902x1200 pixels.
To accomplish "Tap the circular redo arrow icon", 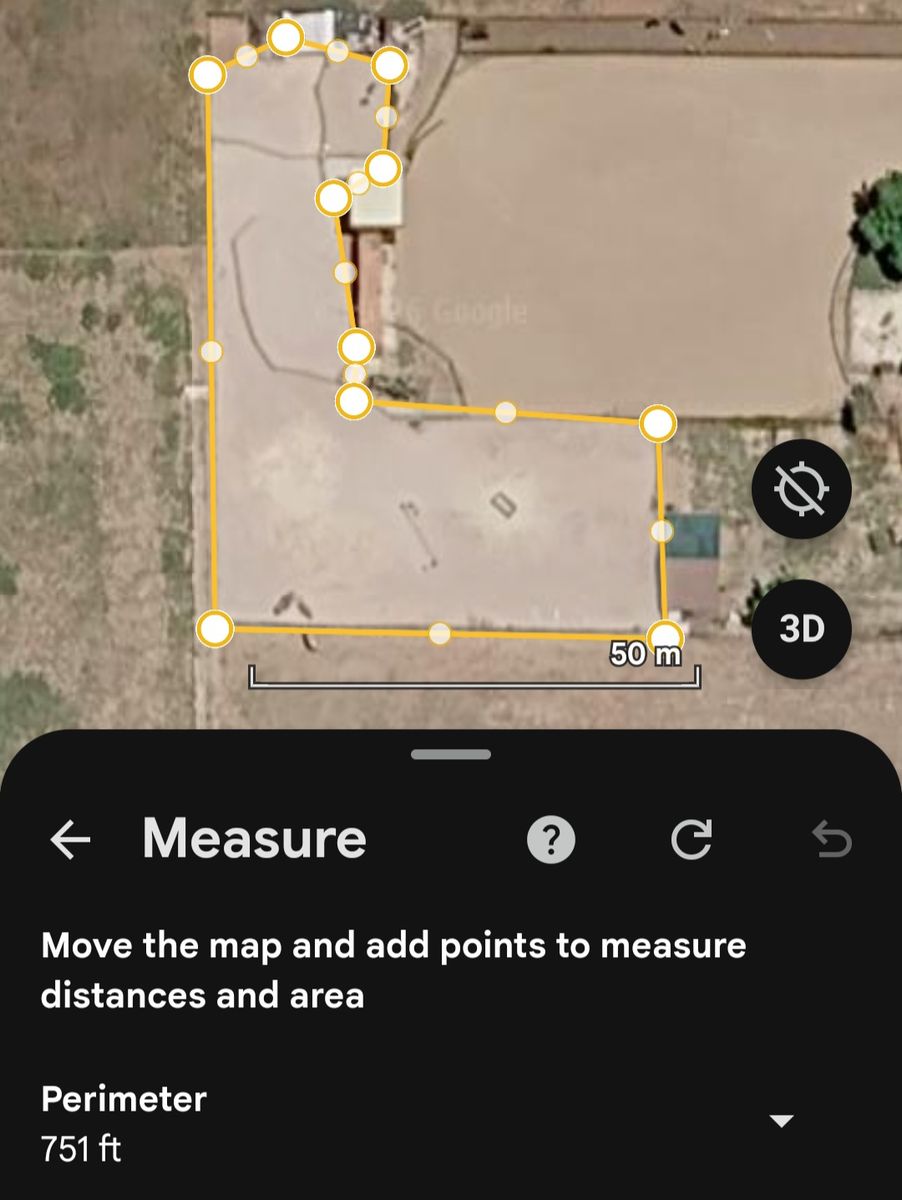I will (692, 839).
